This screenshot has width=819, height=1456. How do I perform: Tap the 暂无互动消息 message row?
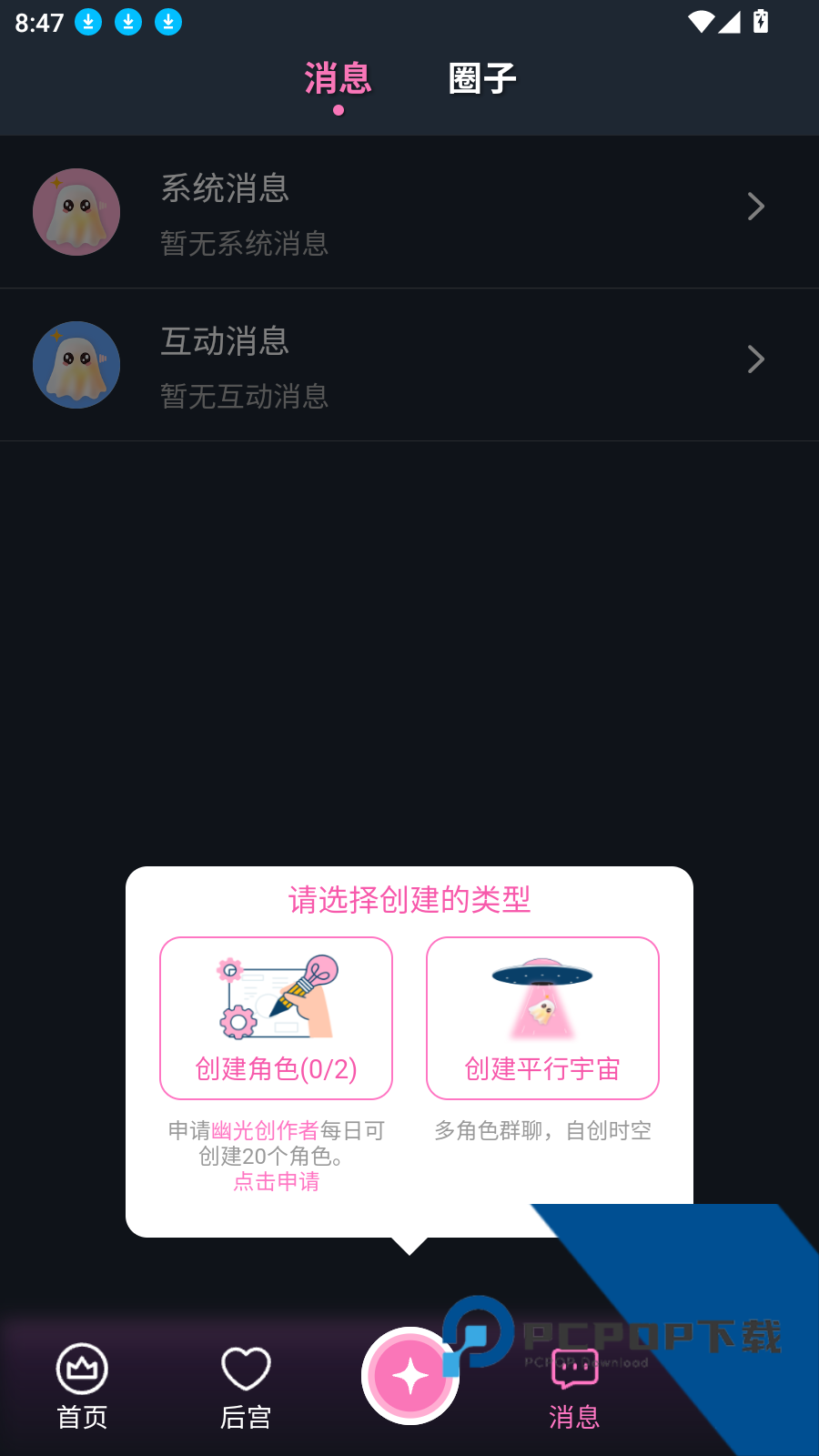click(x=243, y=397)
